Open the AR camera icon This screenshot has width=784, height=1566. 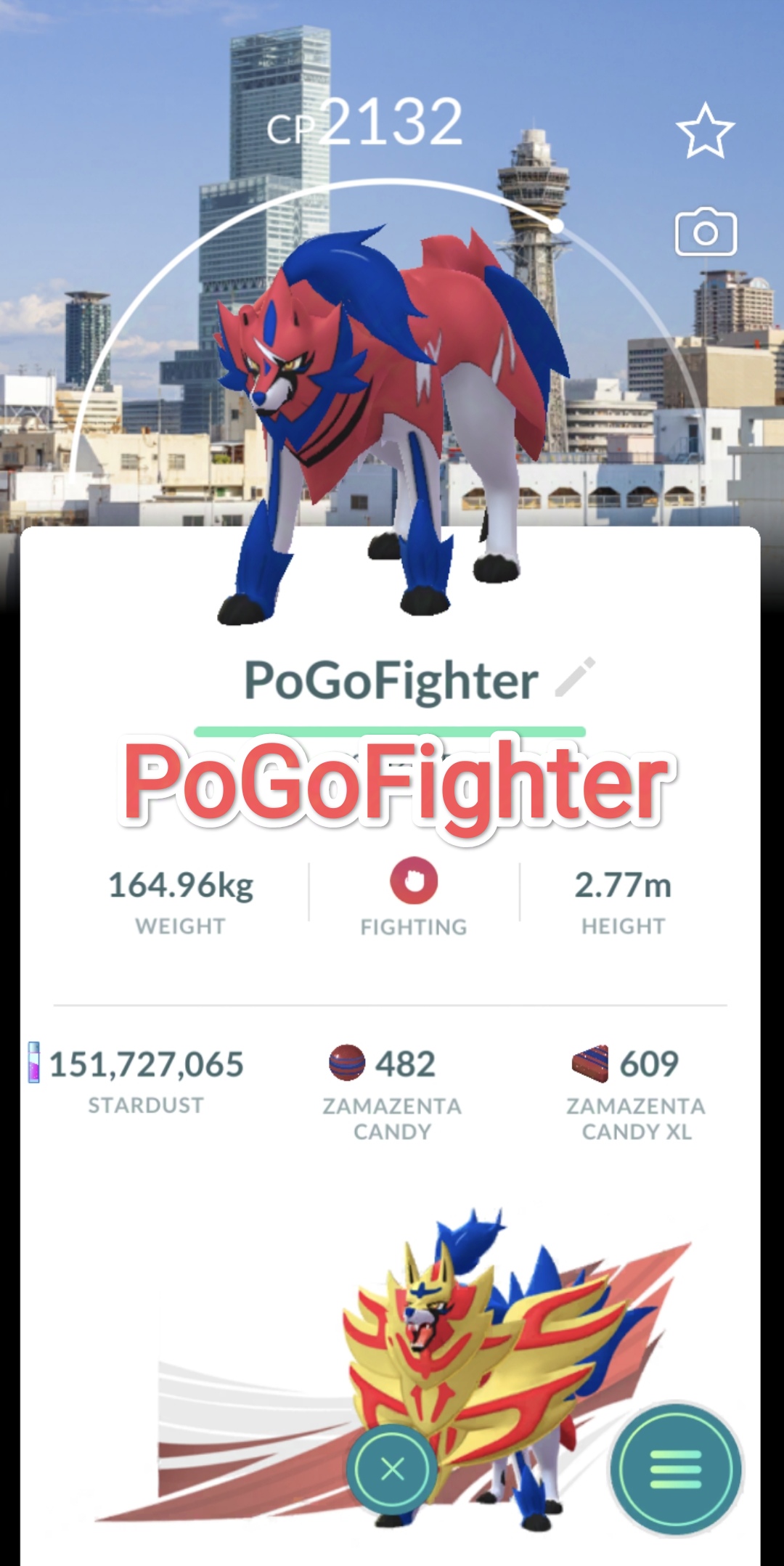point(706,232)
